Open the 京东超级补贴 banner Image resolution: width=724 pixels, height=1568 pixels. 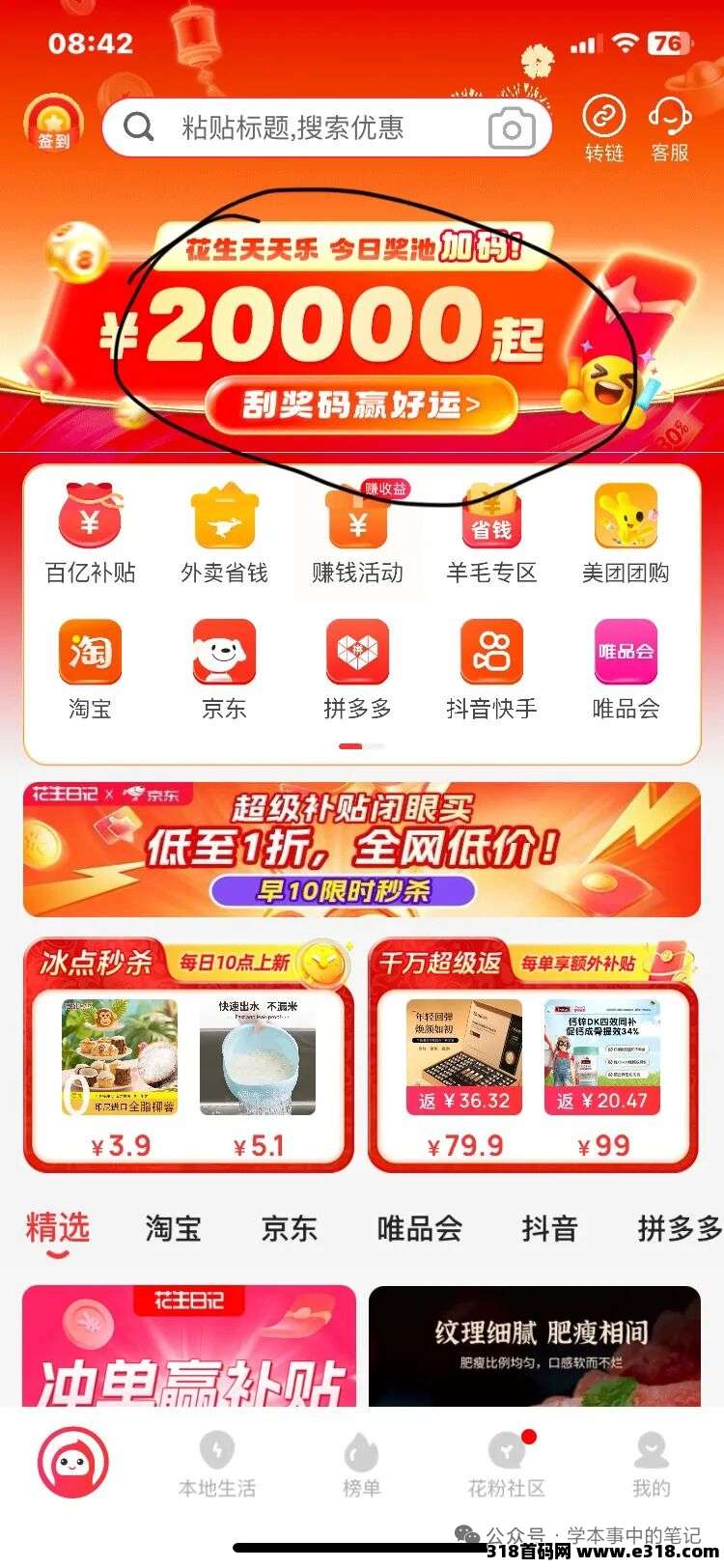pos(361,849)
